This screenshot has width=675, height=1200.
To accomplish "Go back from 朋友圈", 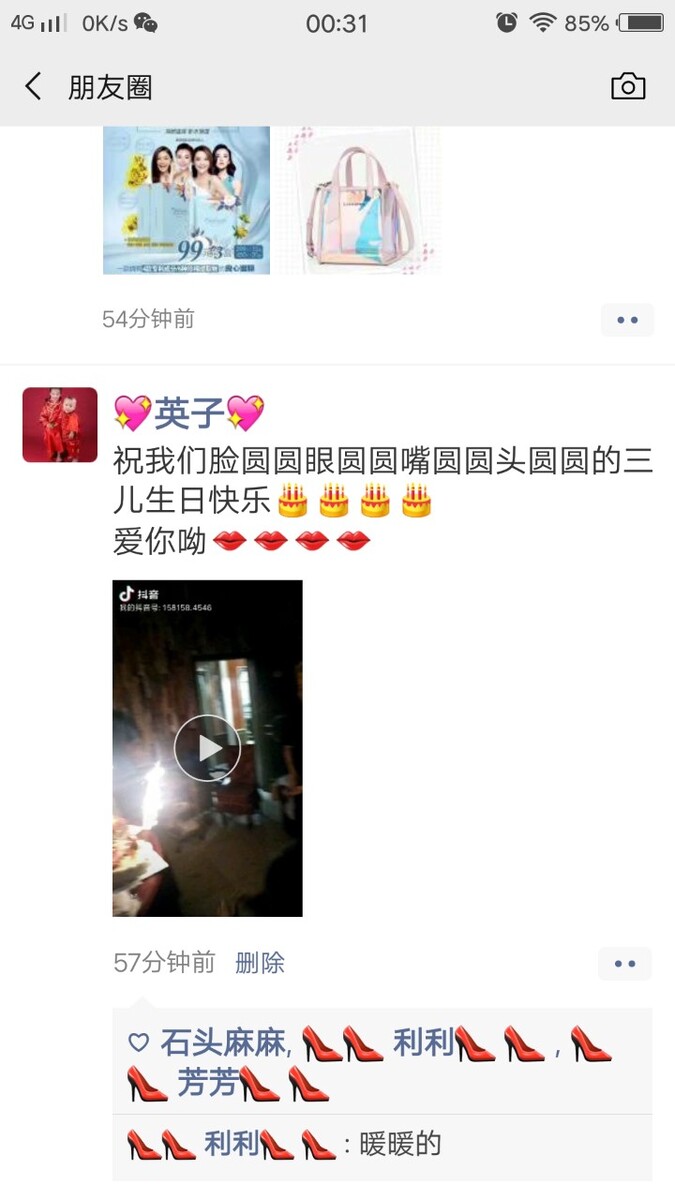I will point(33,87).
